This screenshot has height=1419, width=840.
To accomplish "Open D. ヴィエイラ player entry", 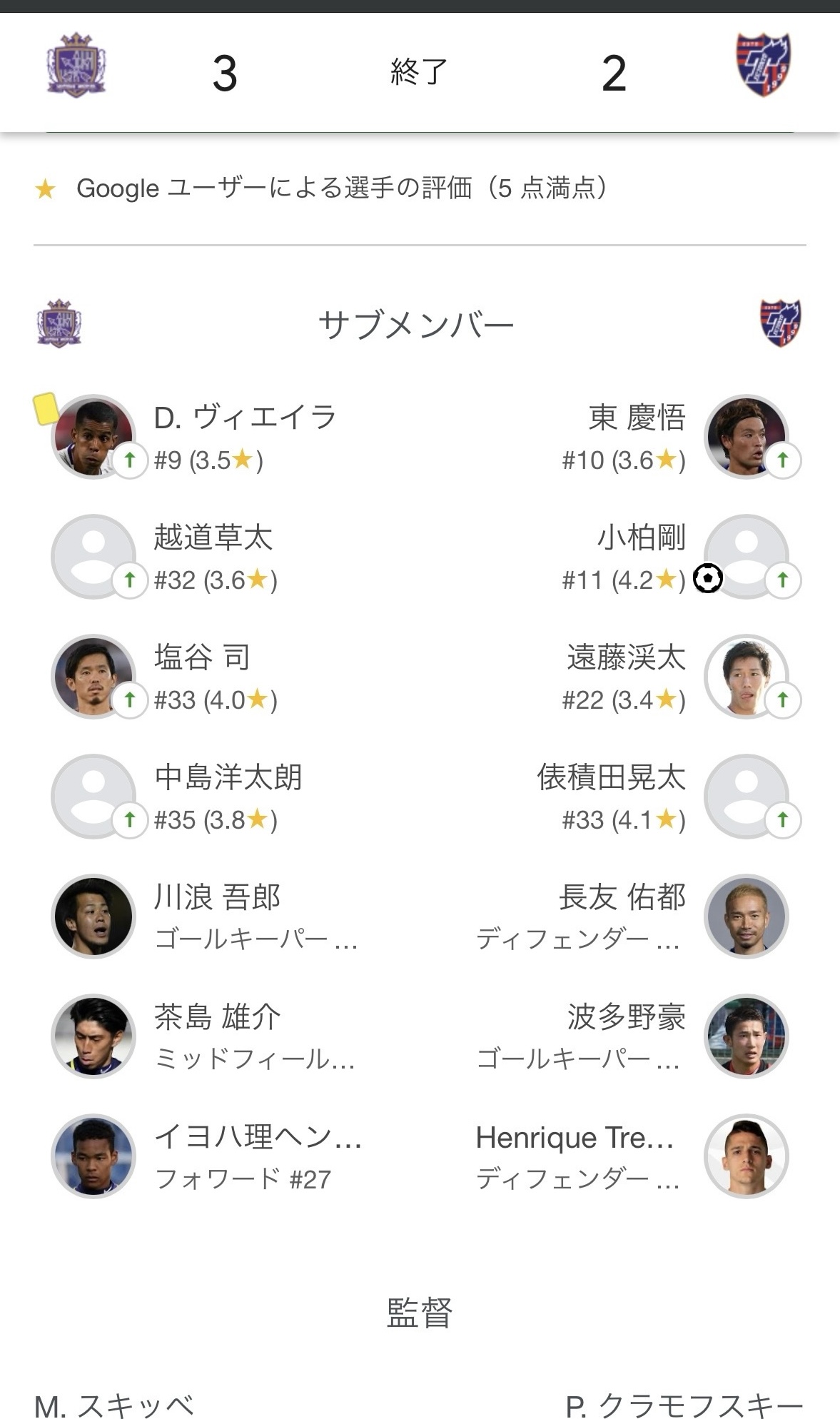I will pyautogui.click(x=207, y=437).
